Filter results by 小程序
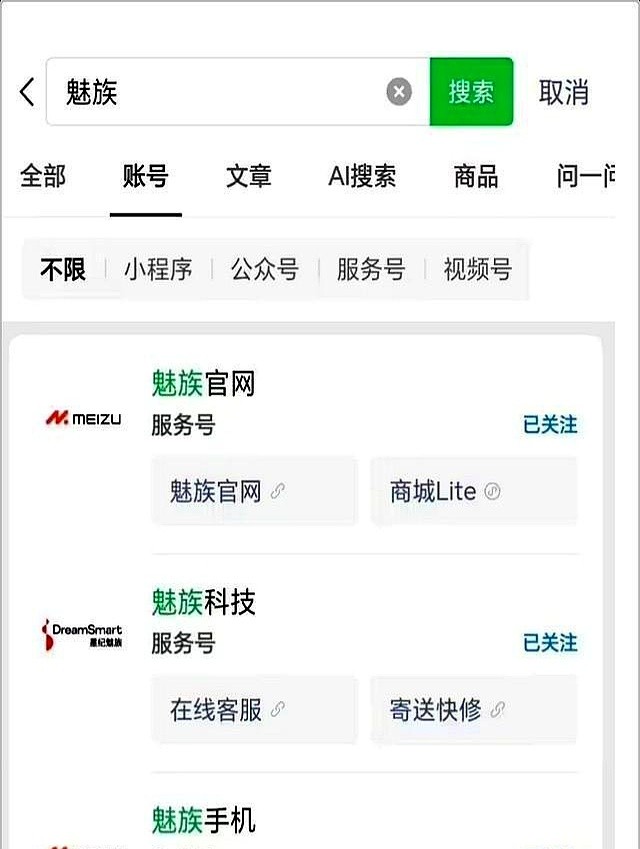640x849 pixels. pyautogui.click(x=158, y=269)
